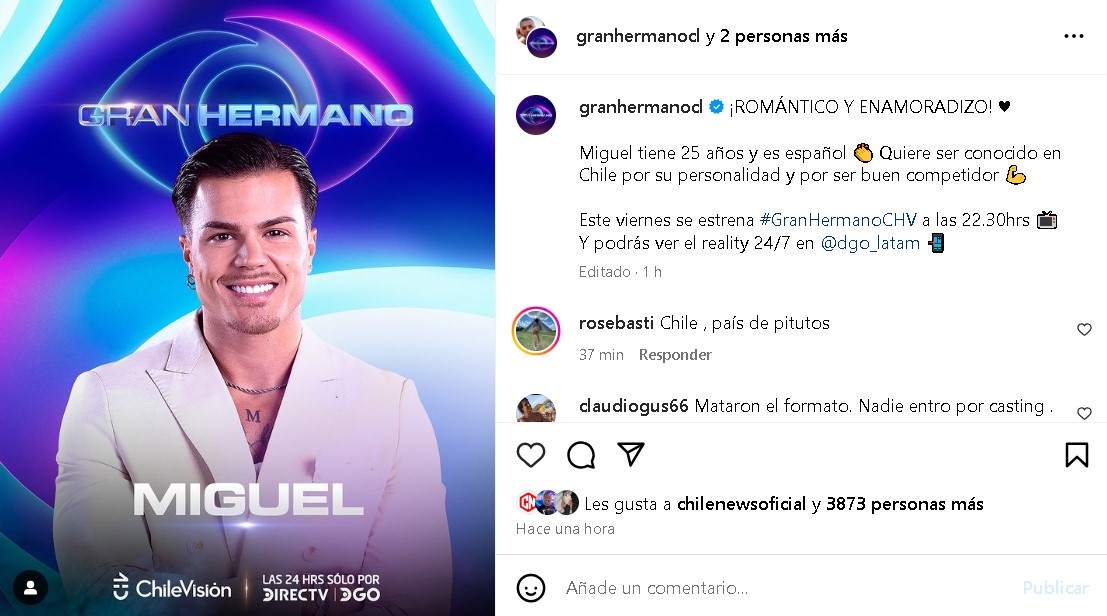Like claudiogus66's comment
Screen dimensions: 1107x616
point(1084,413)
